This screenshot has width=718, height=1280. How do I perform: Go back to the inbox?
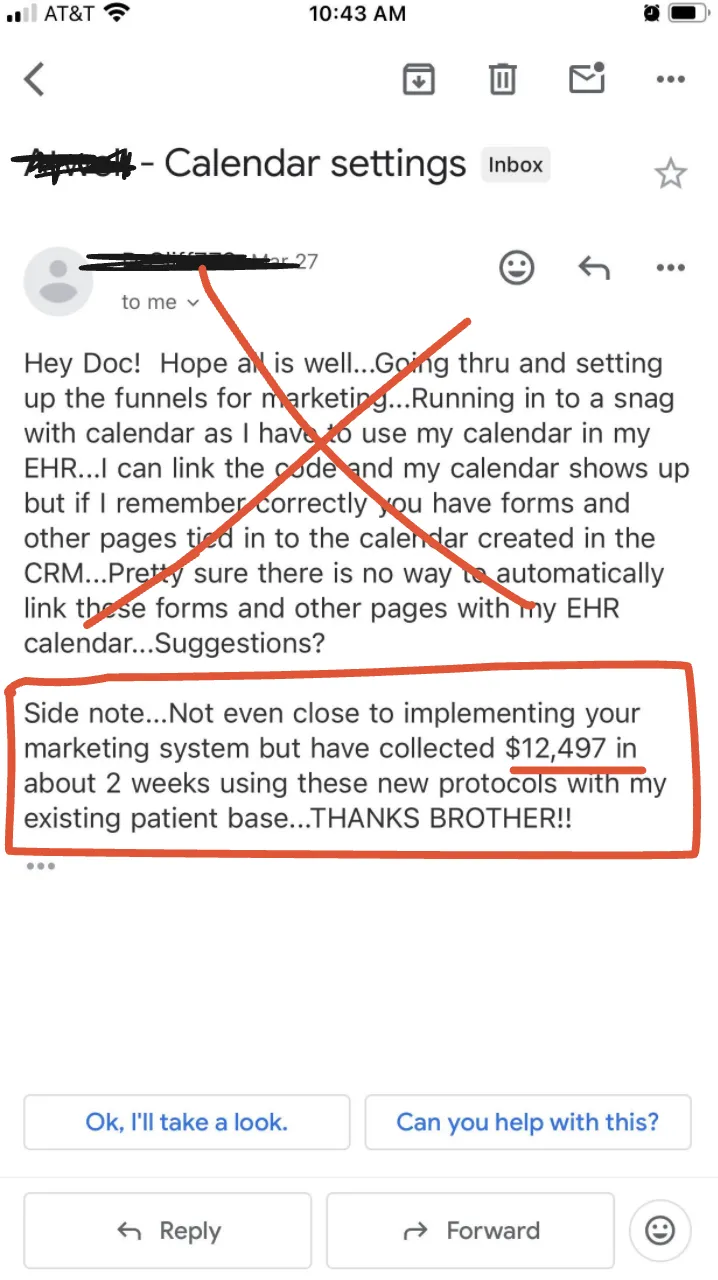click(x=35, y=79)
